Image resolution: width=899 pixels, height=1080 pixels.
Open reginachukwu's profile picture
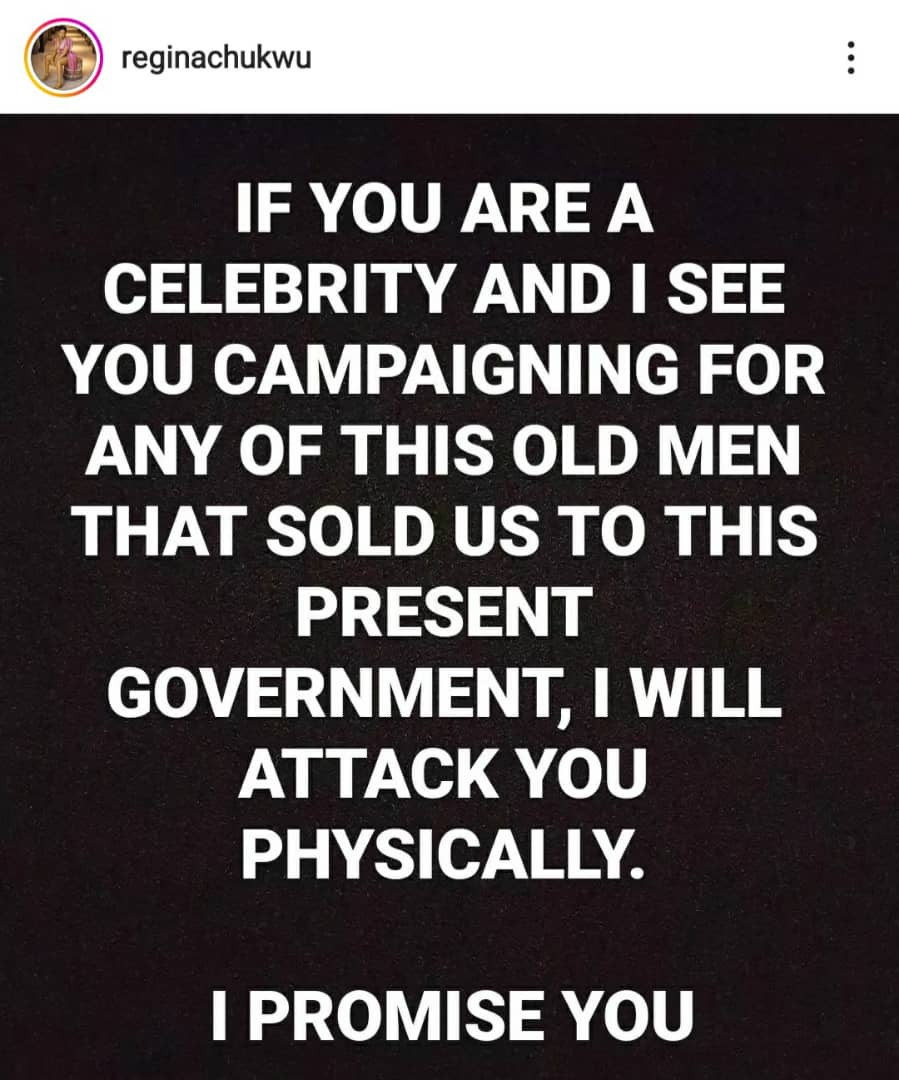63,58
